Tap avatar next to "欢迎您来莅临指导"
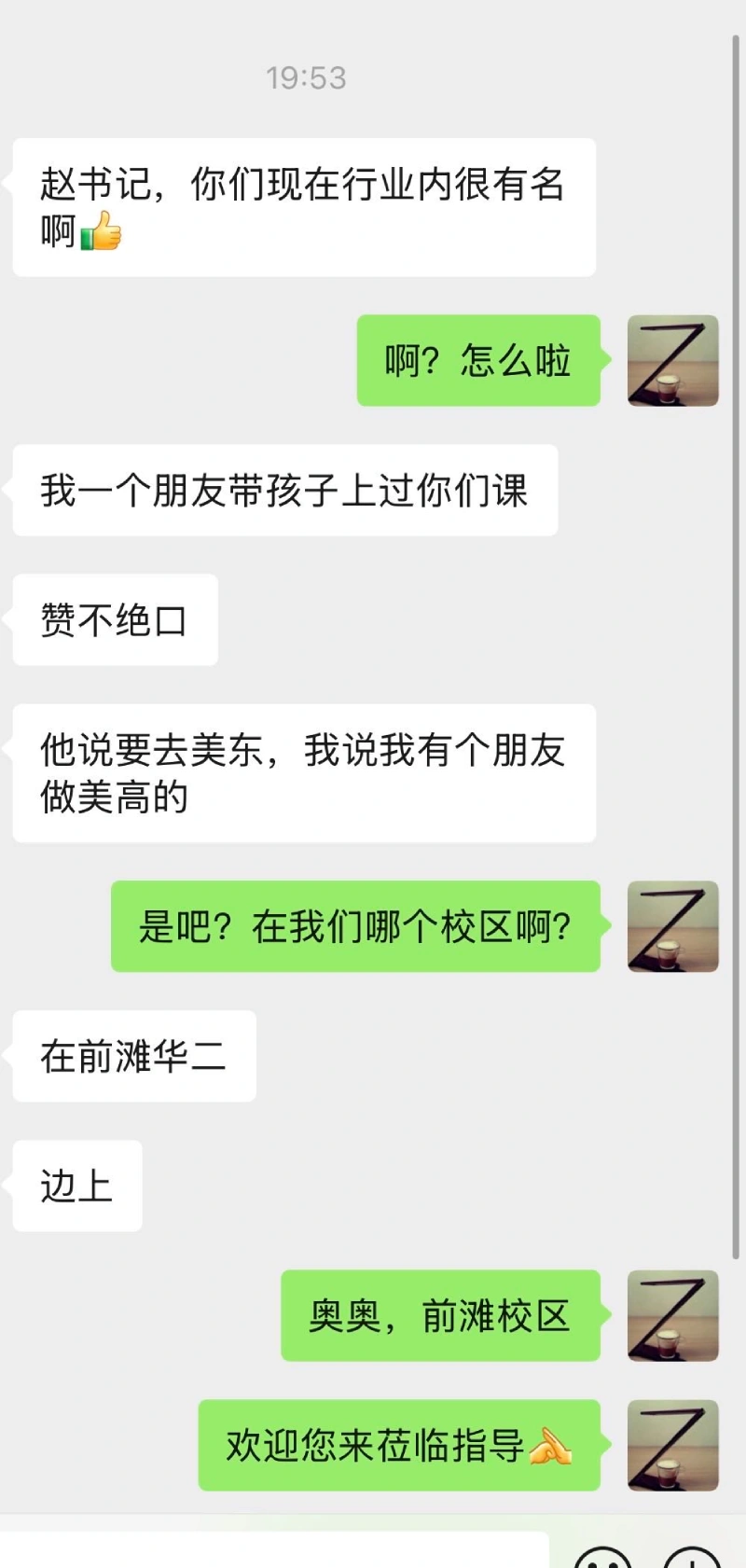This screenshot has height=1568, width=746. (672, 1445)
